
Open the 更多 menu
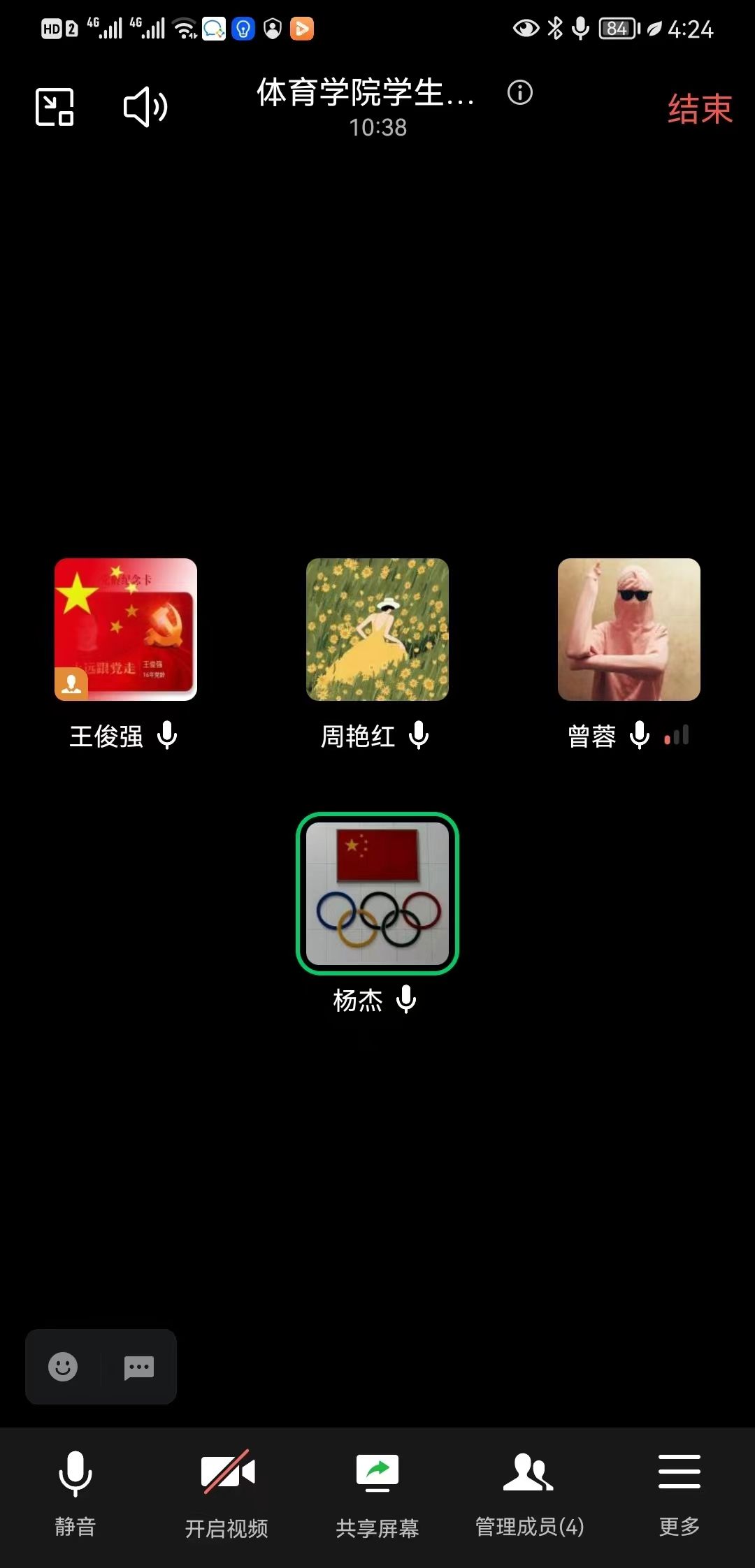(x=679, y=1490)
